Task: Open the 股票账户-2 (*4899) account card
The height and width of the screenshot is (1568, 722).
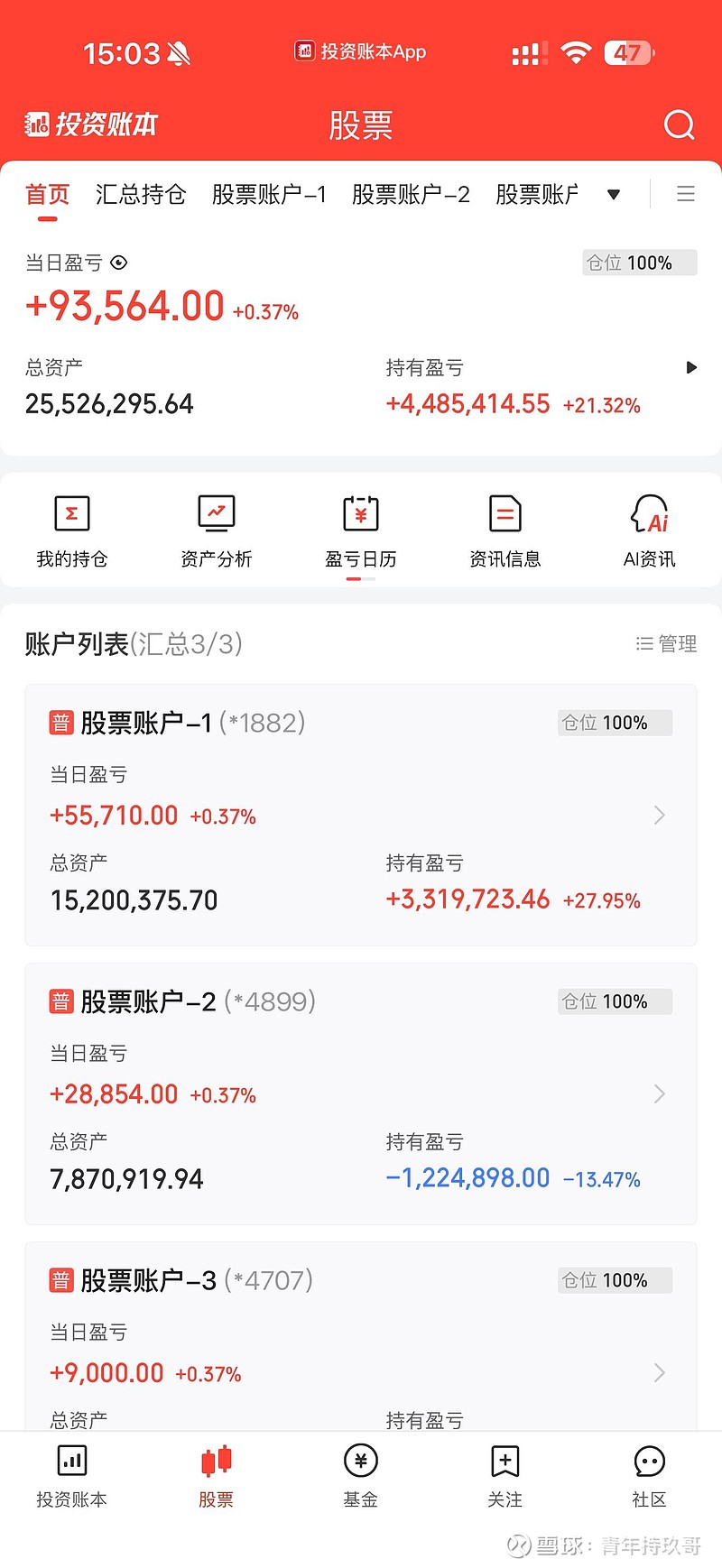Action: [361, 1093]
